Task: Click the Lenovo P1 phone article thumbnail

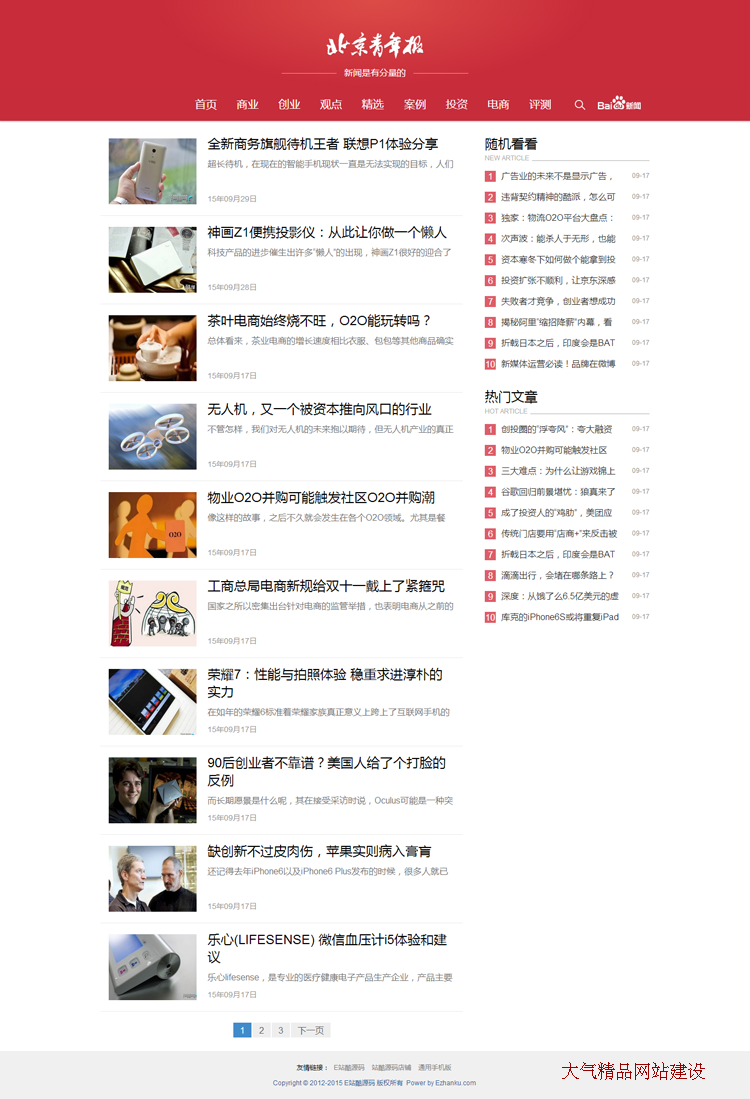Action: [x=151, y=170]
